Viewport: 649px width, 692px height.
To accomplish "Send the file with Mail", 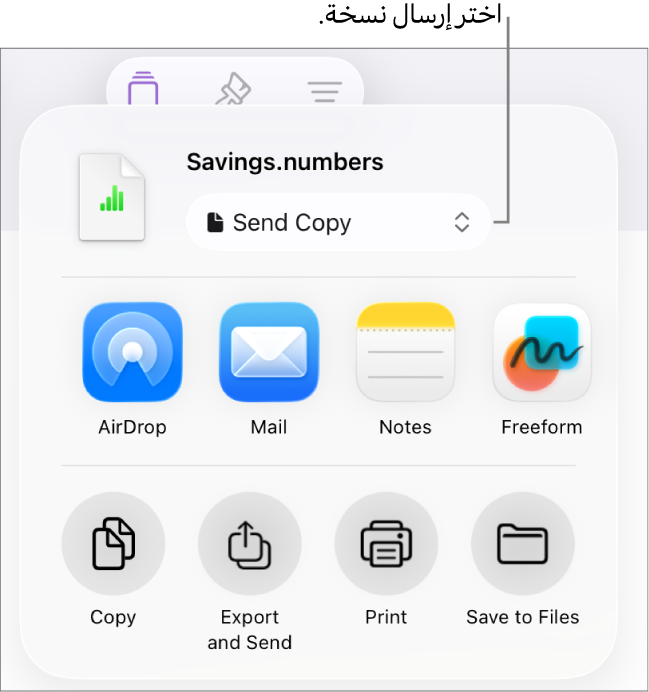I will point(269,352).
